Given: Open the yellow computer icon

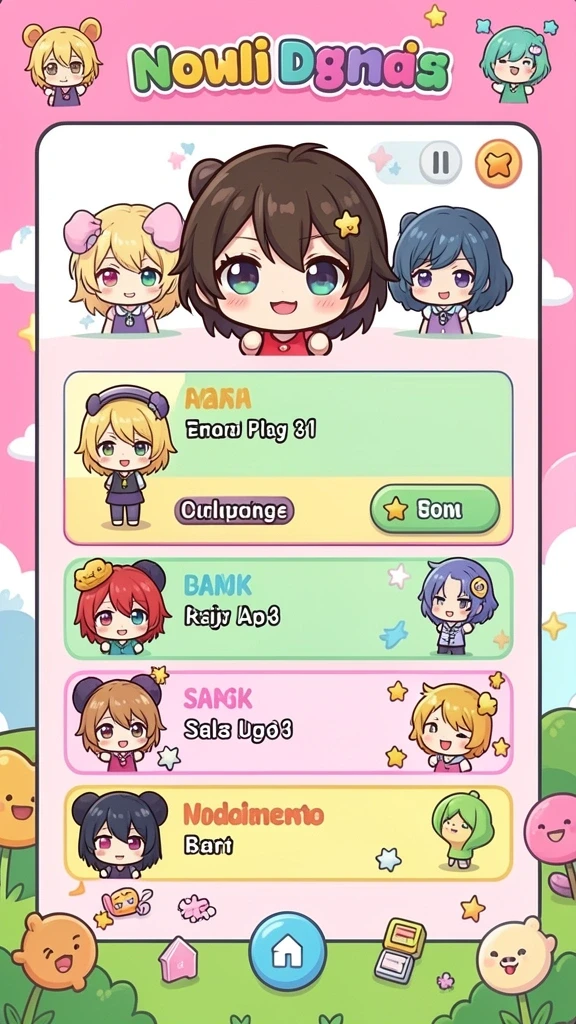Looking at the screenshot, I should click(x=400, y=950).
